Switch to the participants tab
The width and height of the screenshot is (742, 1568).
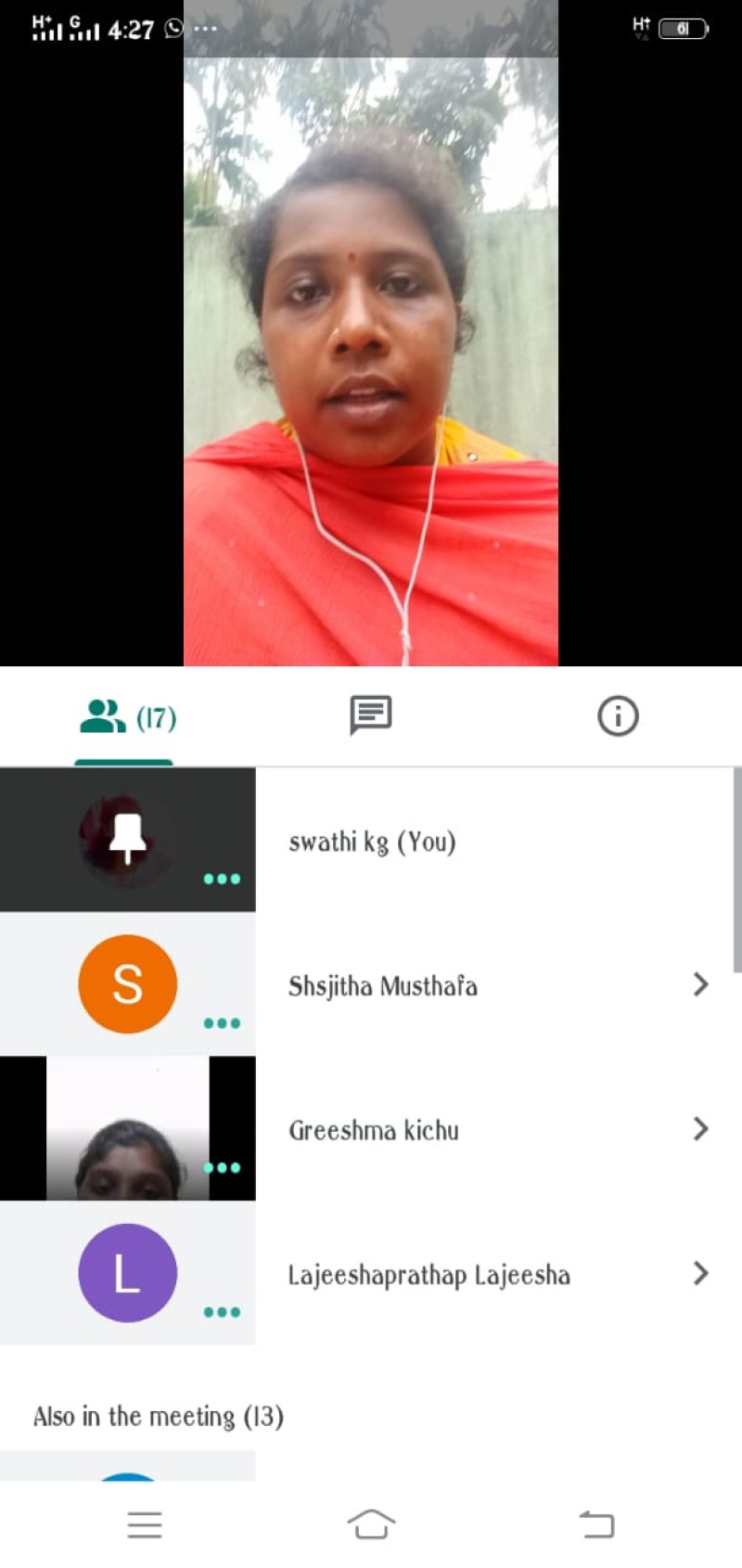tap(126, 717)
